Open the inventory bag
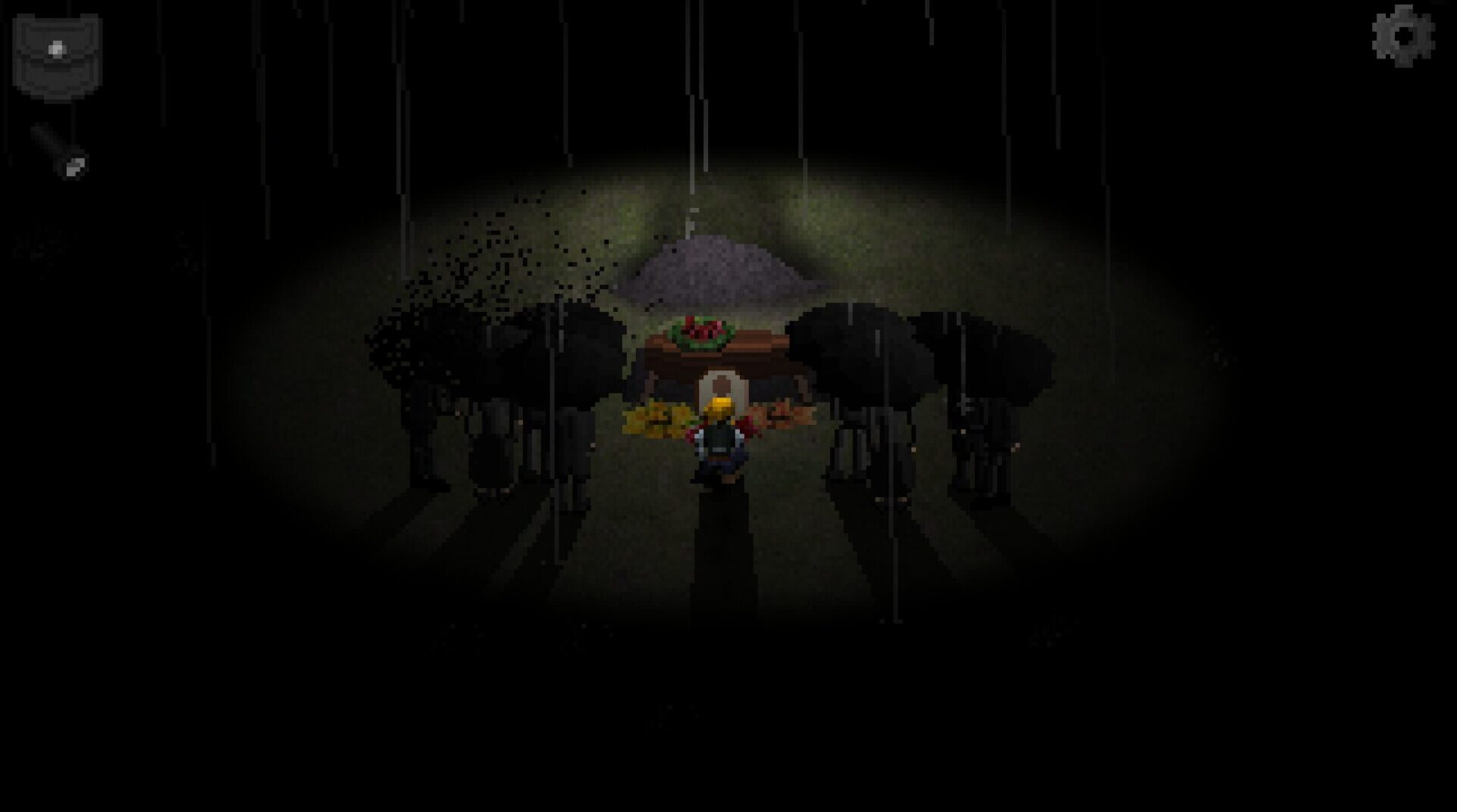The height and width of the screenshot is (812, 1457). 57,57
